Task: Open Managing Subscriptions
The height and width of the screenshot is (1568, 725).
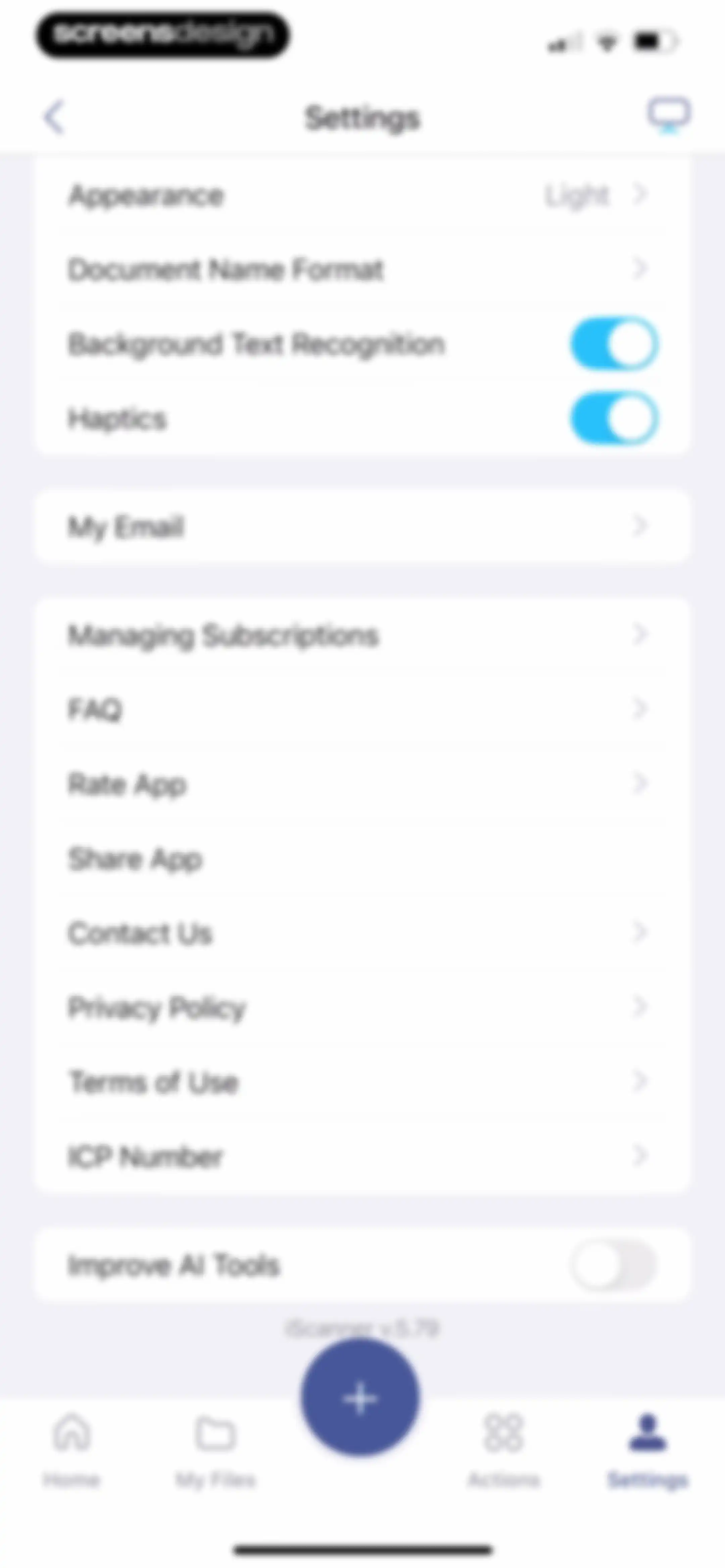Action: [362, 635]
